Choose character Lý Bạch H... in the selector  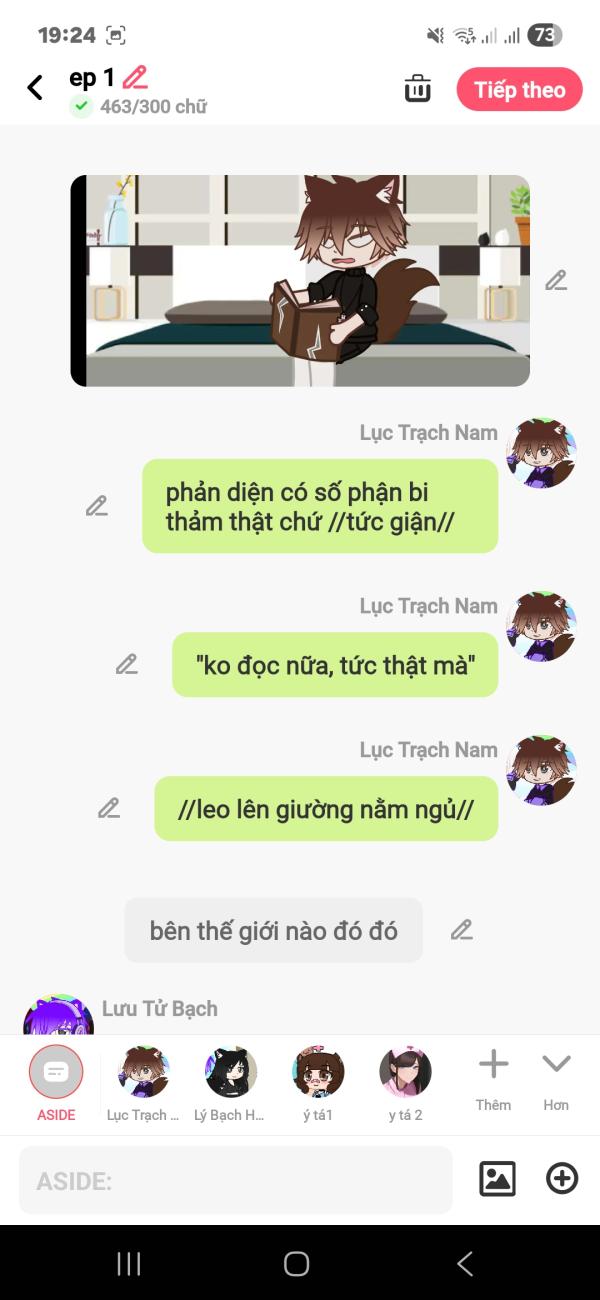click(230, 1084)
